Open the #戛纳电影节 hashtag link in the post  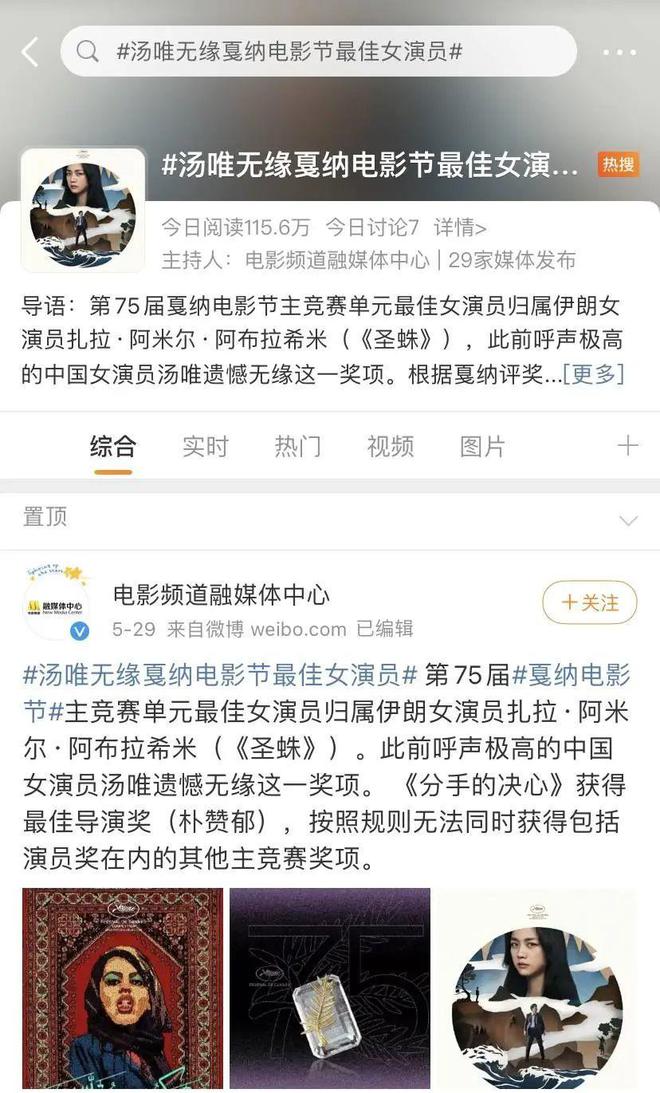pos(570,673)
